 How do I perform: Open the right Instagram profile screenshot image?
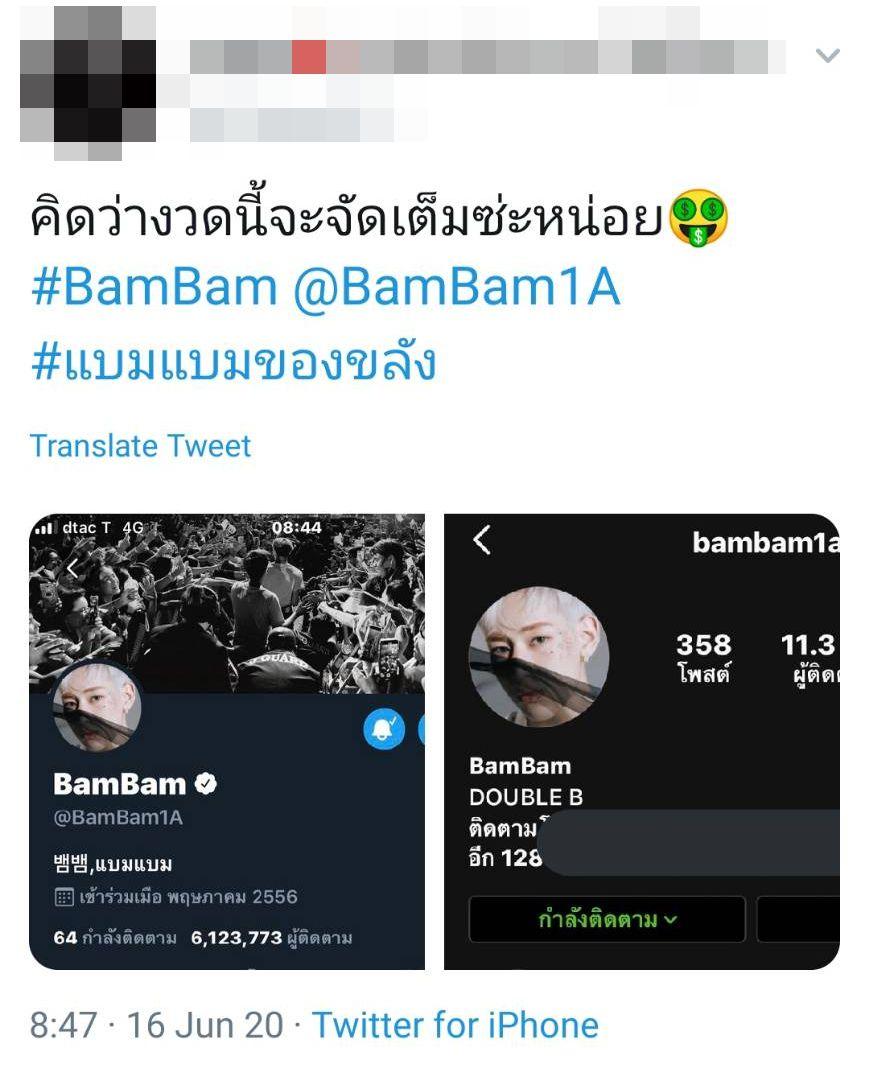click(641, 741)
